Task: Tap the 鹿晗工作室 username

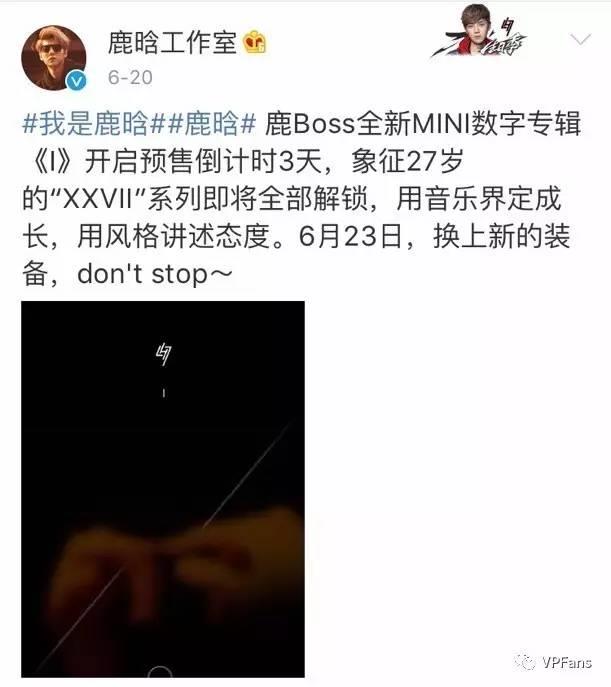Action: click(170, 42)
